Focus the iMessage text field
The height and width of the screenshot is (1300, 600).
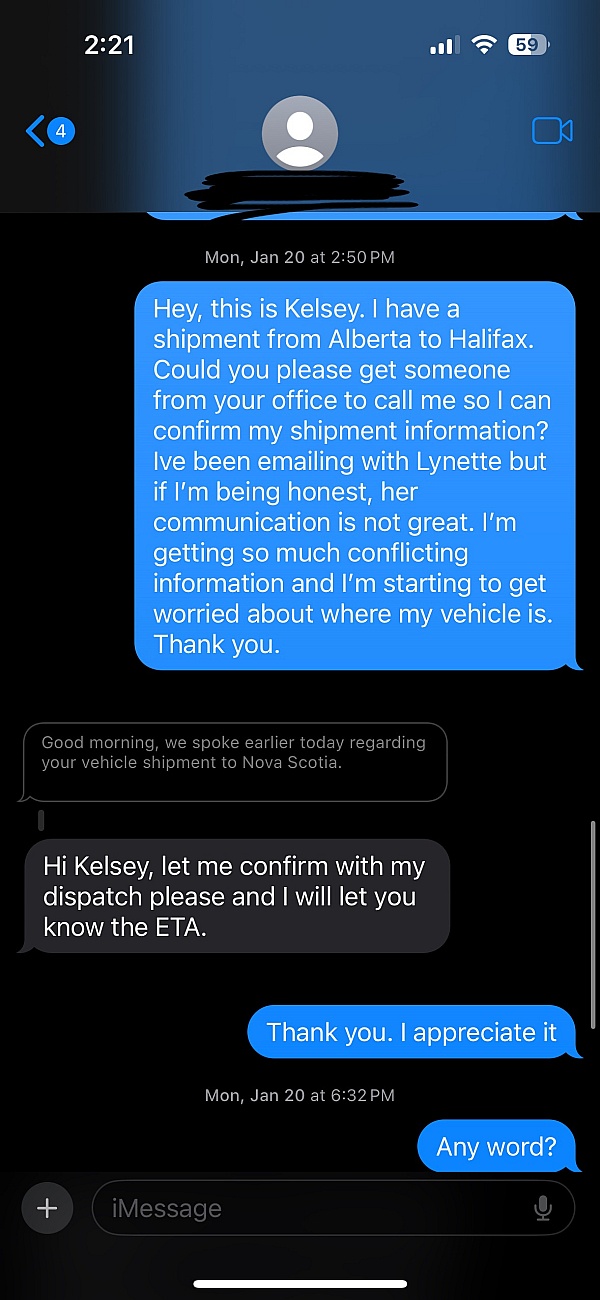(333, 1208)
